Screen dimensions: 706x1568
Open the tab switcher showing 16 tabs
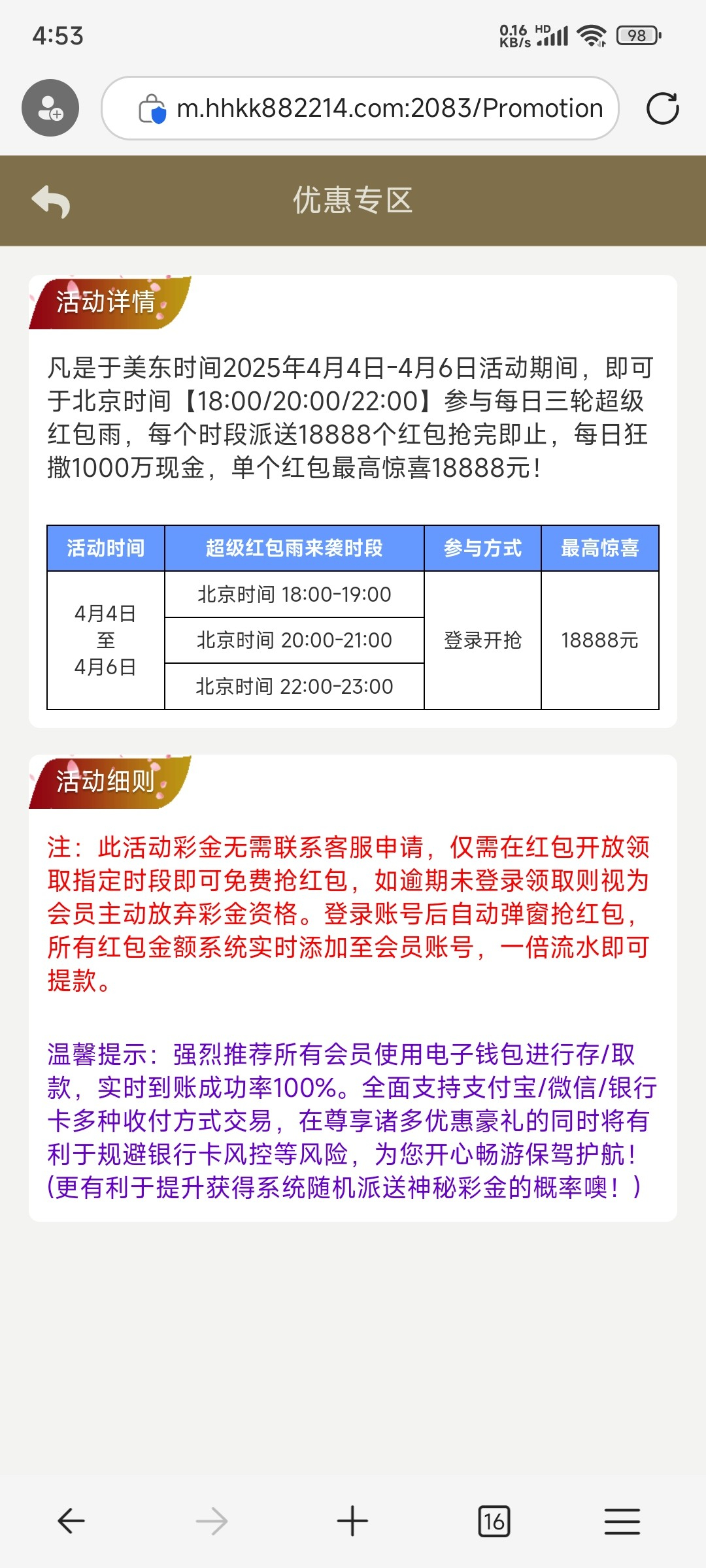point(494,1521)
